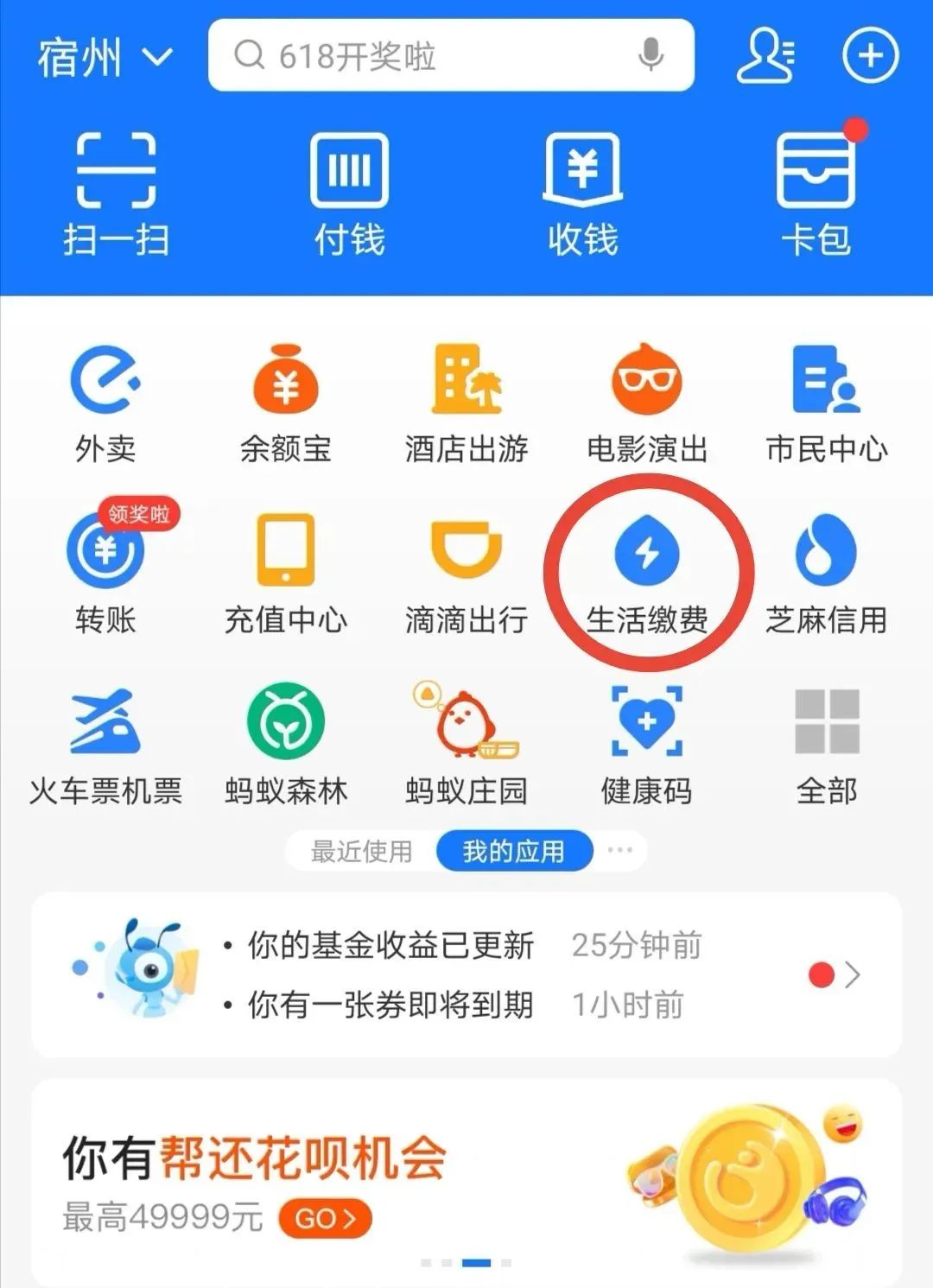Open the contacts icon

pos(765,56)
